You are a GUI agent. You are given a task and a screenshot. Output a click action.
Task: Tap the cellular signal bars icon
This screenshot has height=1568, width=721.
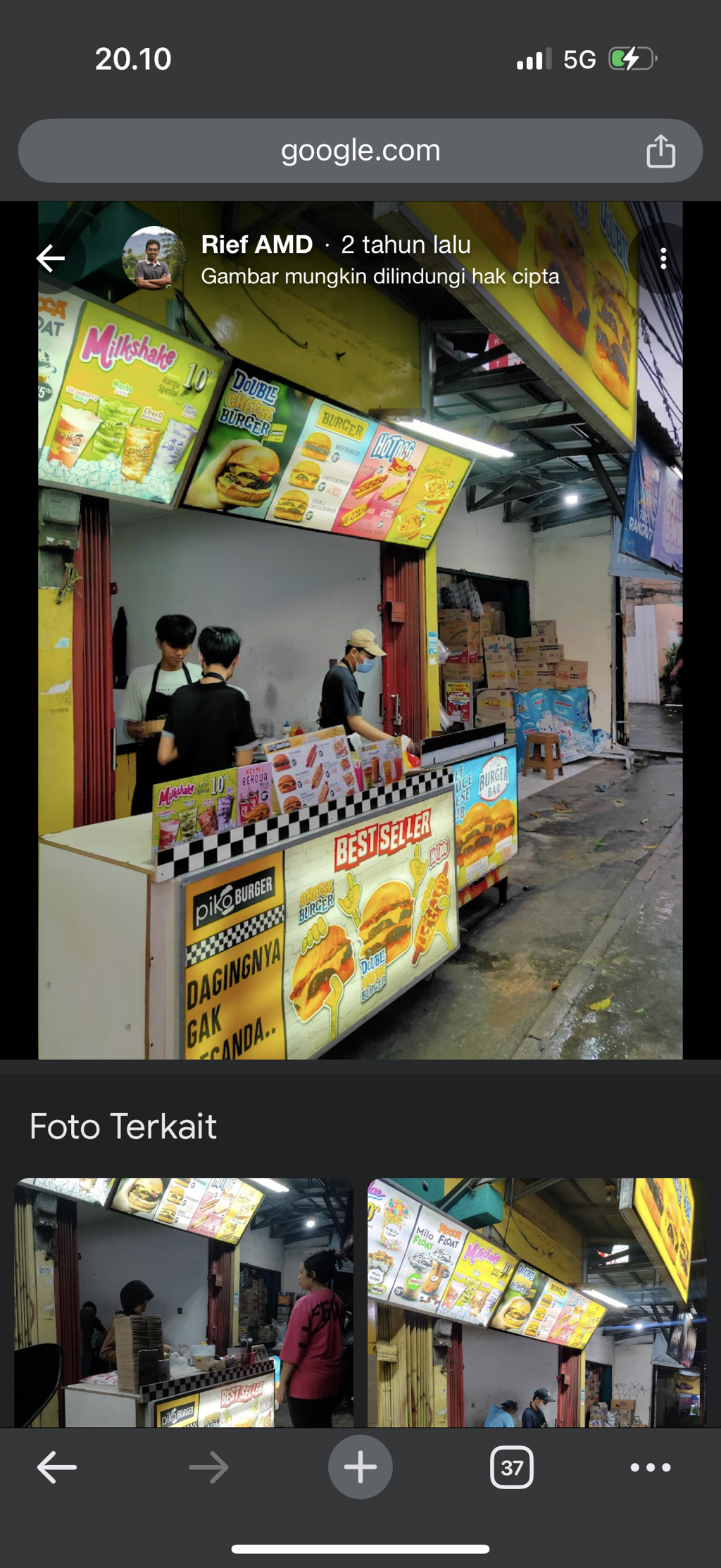(x=533, y=60)
